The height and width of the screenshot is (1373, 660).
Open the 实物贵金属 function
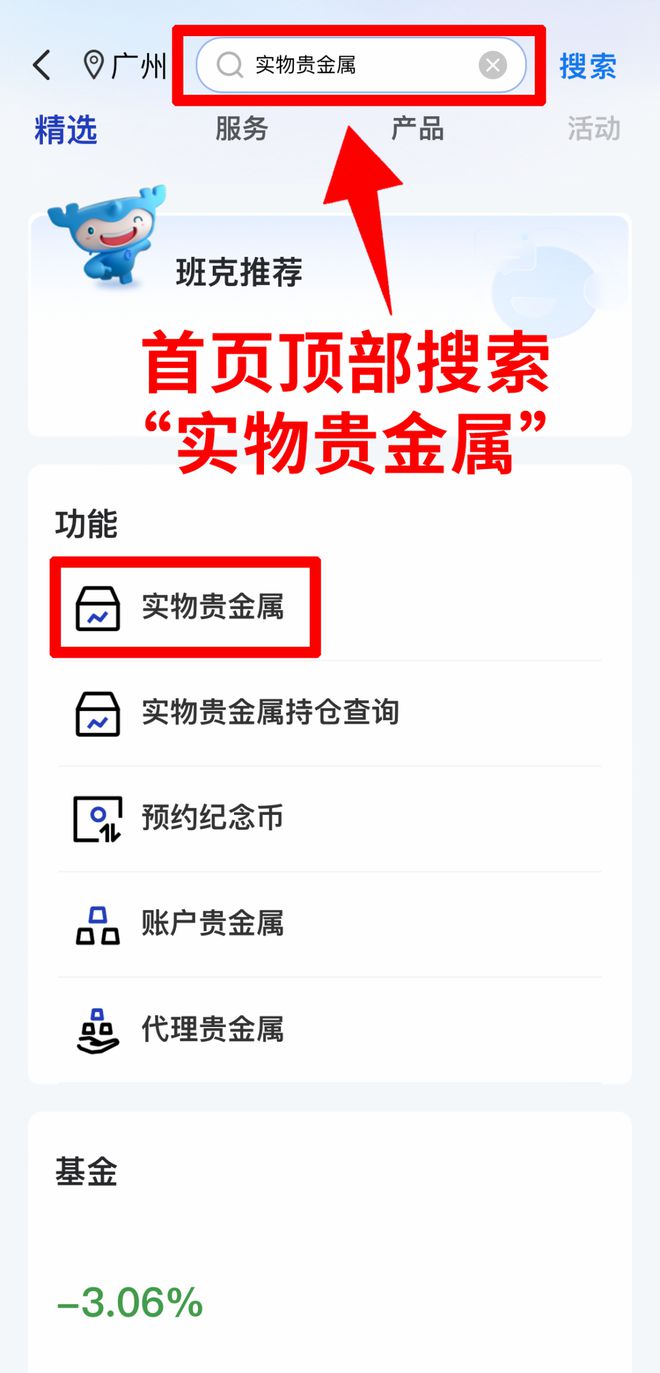pos(330,607)
